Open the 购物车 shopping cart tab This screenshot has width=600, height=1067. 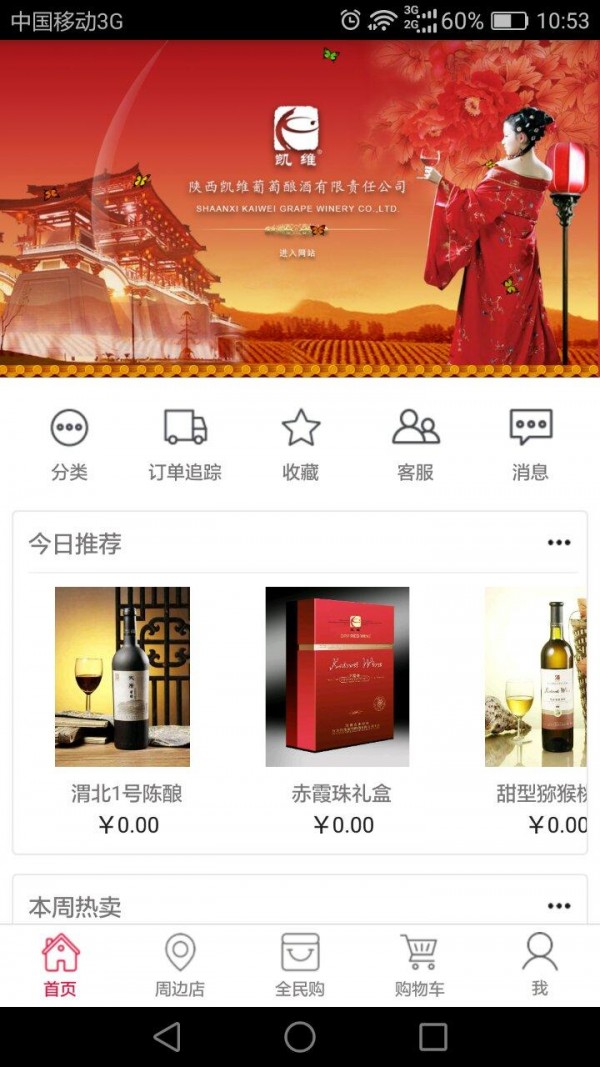[x=419, y=965]
